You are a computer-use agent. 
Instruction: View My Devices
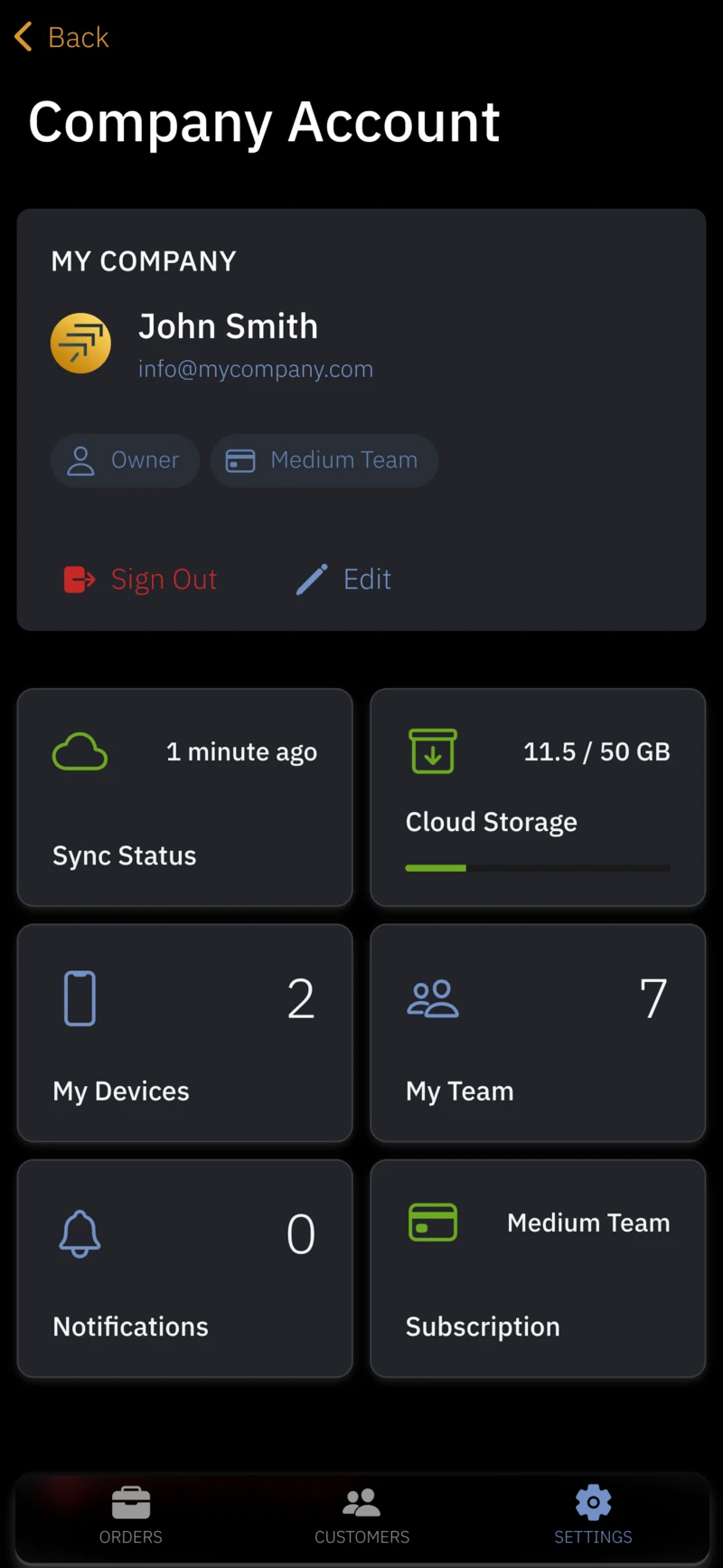(x=184, y=1033)
